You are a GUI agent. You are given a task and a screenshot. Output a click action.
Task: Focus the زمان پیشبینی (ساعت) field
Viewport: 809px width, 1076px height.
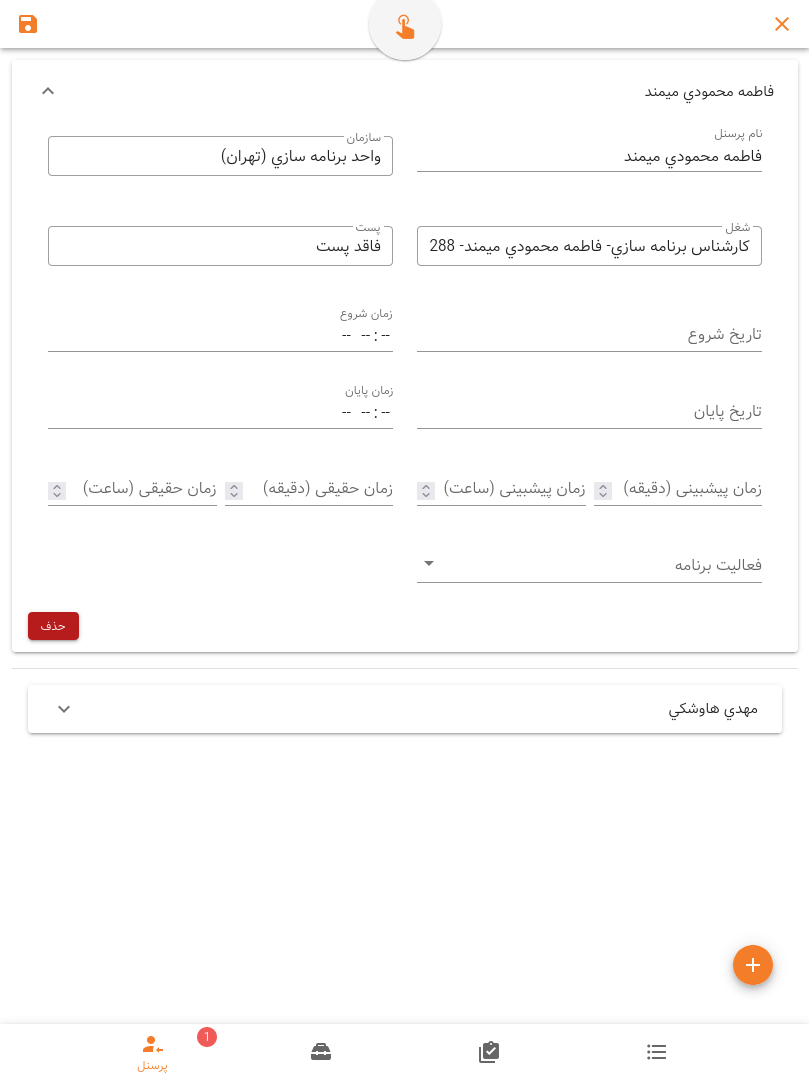pos(512,489)
